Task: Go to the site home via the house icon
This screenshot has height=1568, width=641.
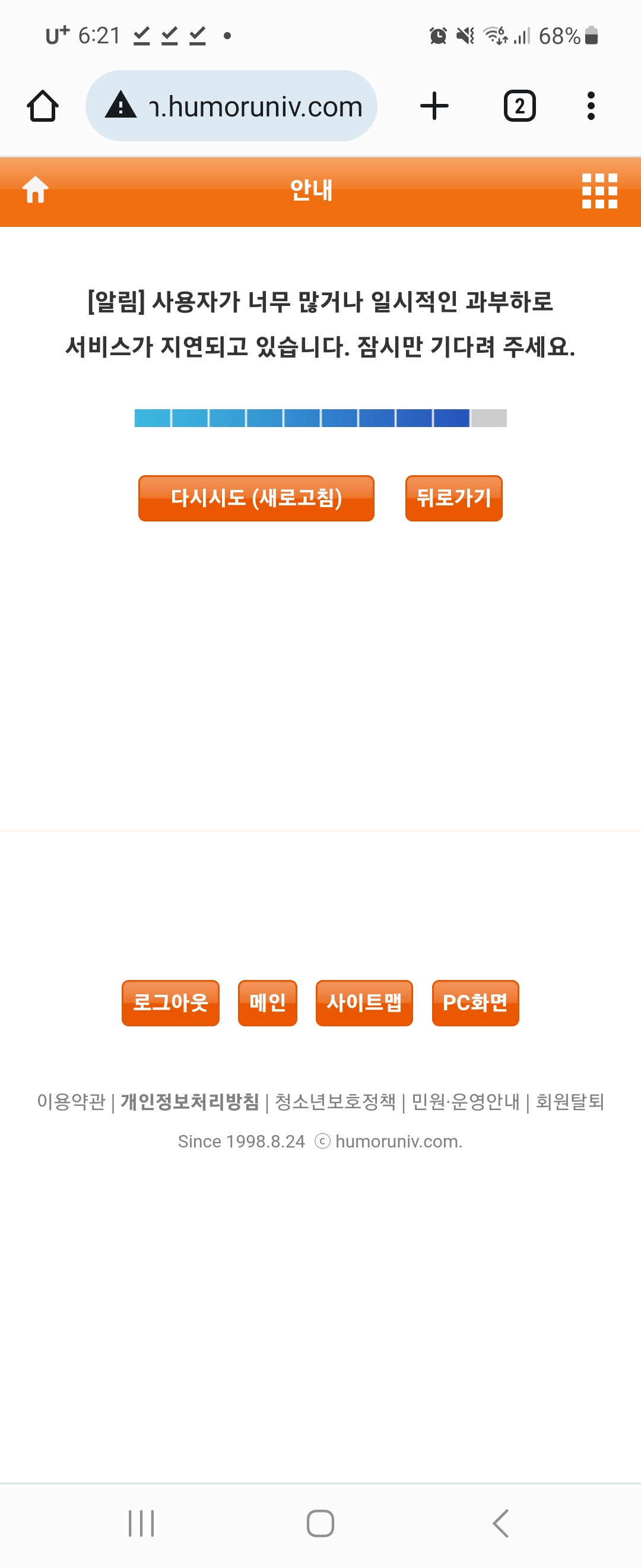Action: [x=35, y=190]
